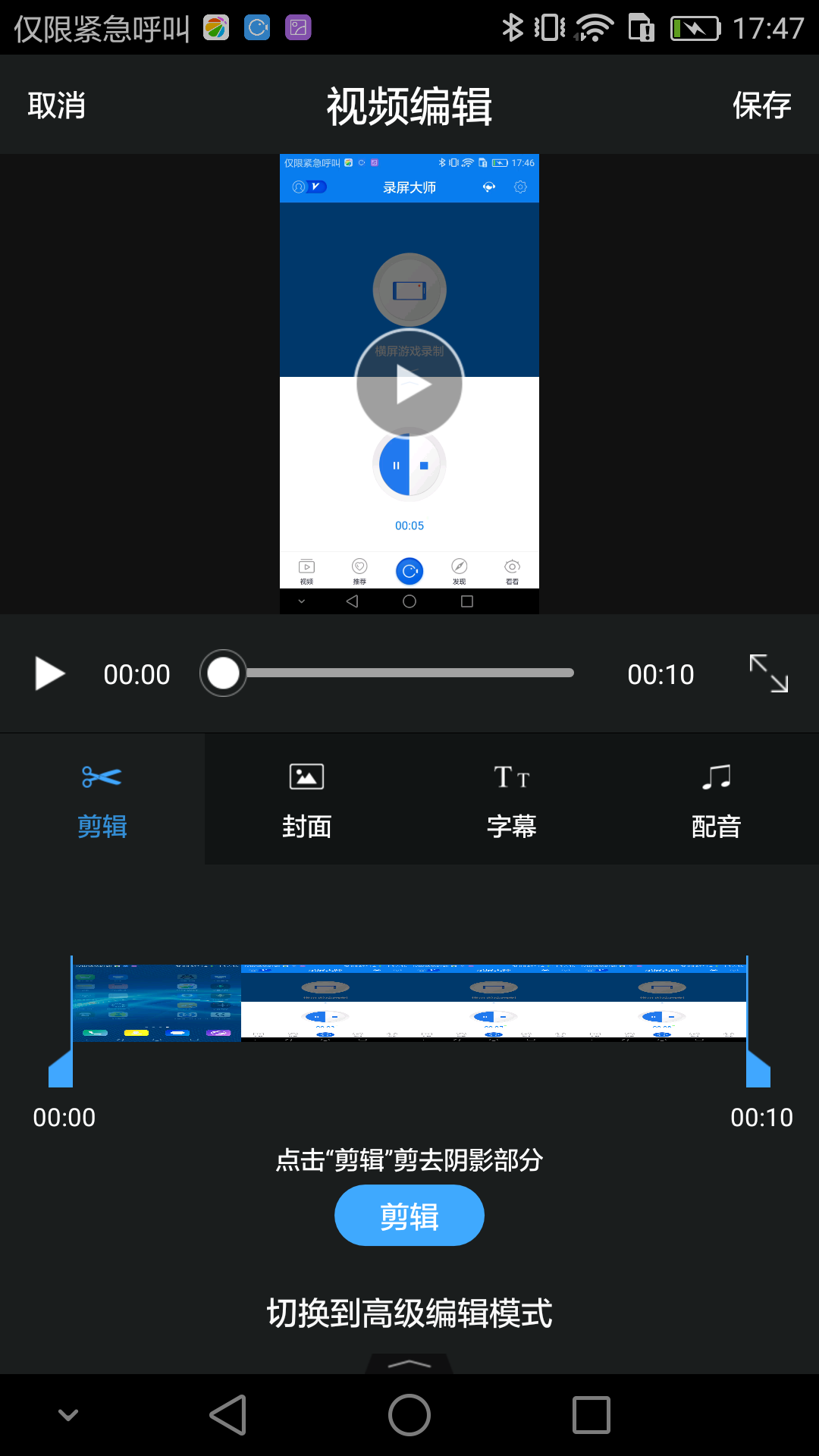The width and height of the screenshot is (819, 1456).
Task: Switch to advanced mode via 切换到高级编辑模式
Action: coord(409,1313)
